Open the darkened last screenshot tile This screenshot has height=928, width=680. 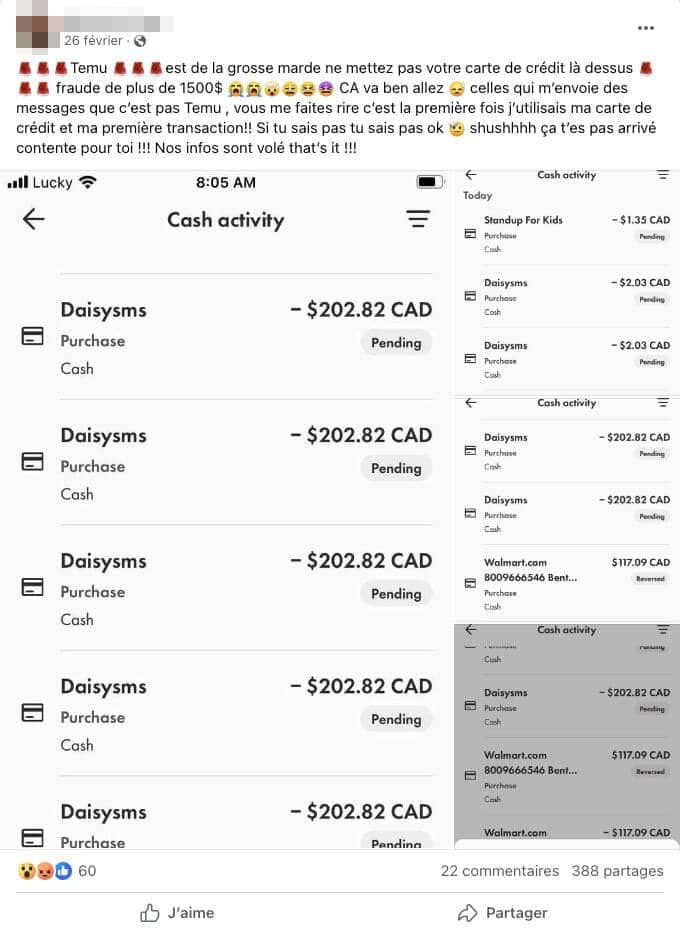[x=567, y=735]
